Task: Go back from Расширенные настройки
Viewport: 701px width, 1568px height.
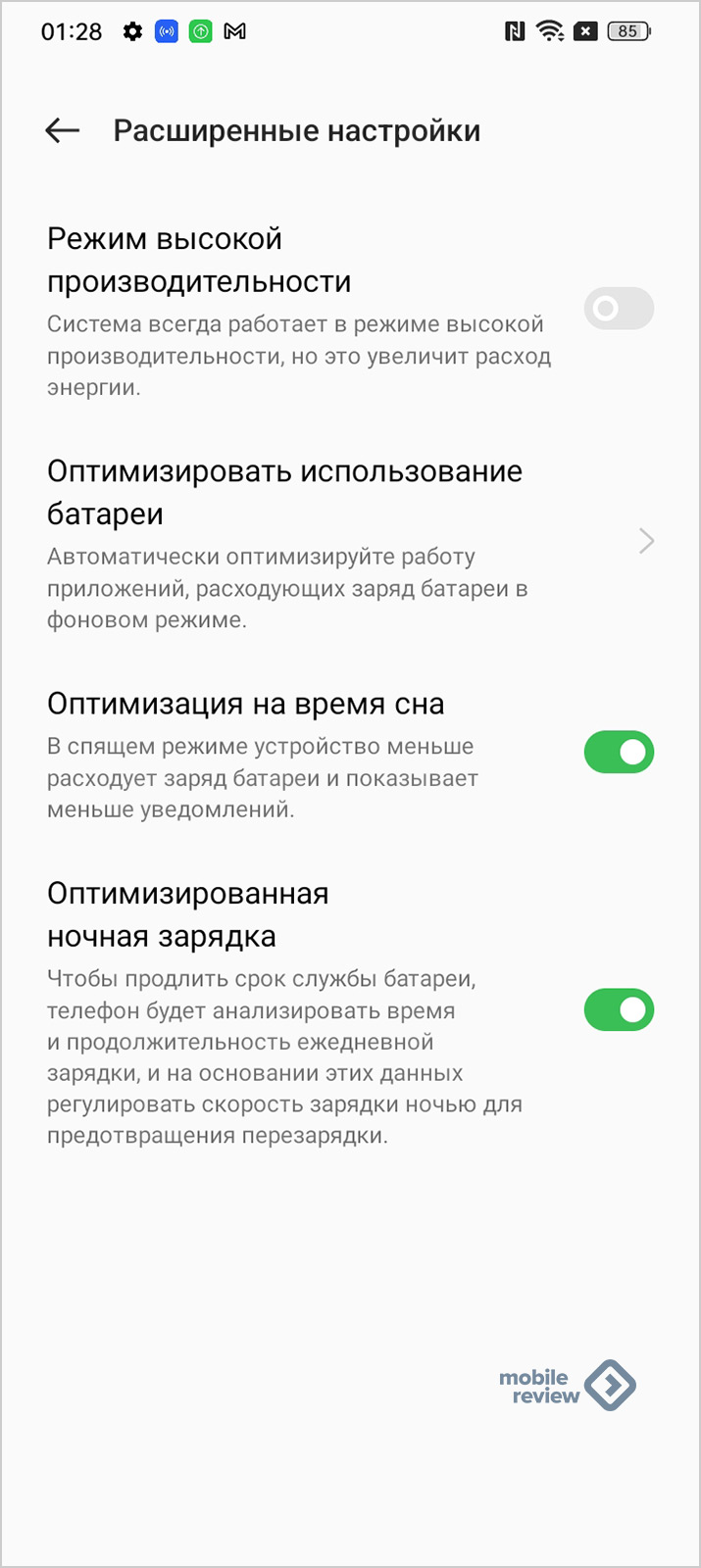Action: click(62, 130)
